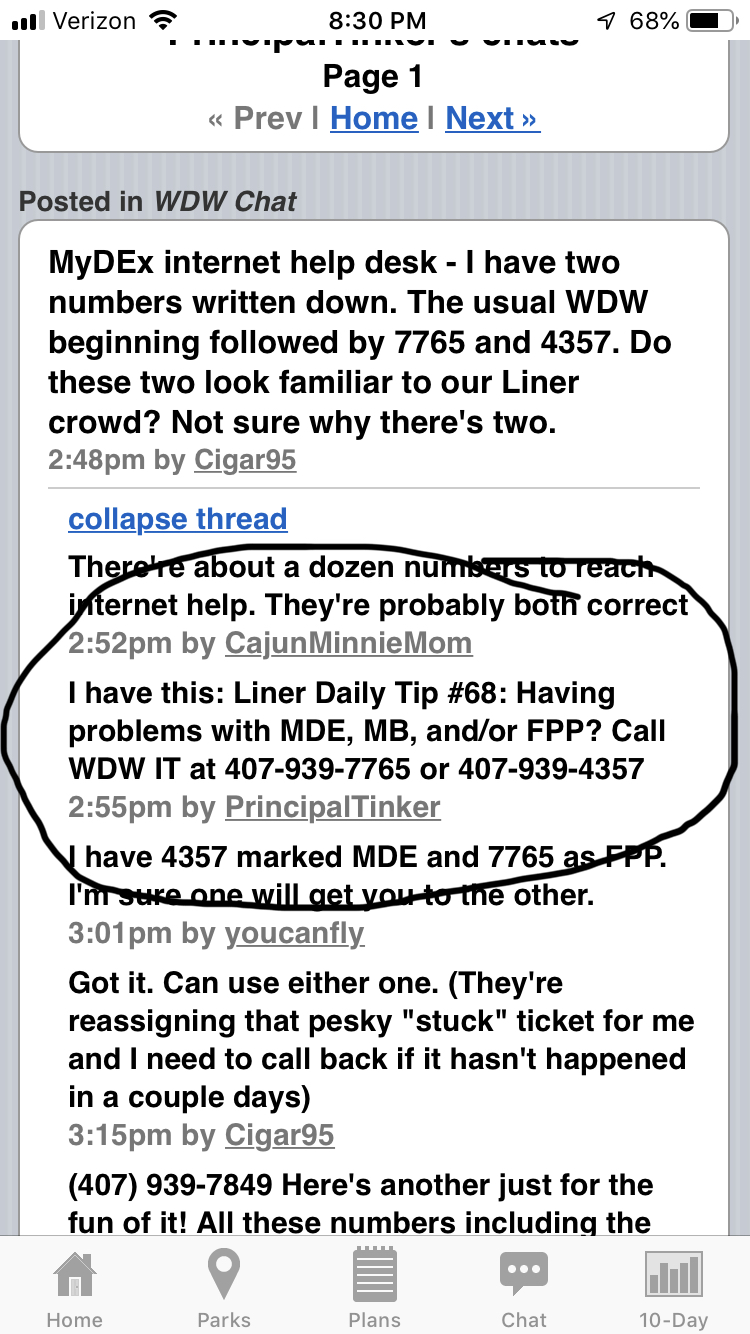The height and width of the screenshot is (1334, 750).
Task: Select the 10-Day tab
Action: click(673, 1289)
